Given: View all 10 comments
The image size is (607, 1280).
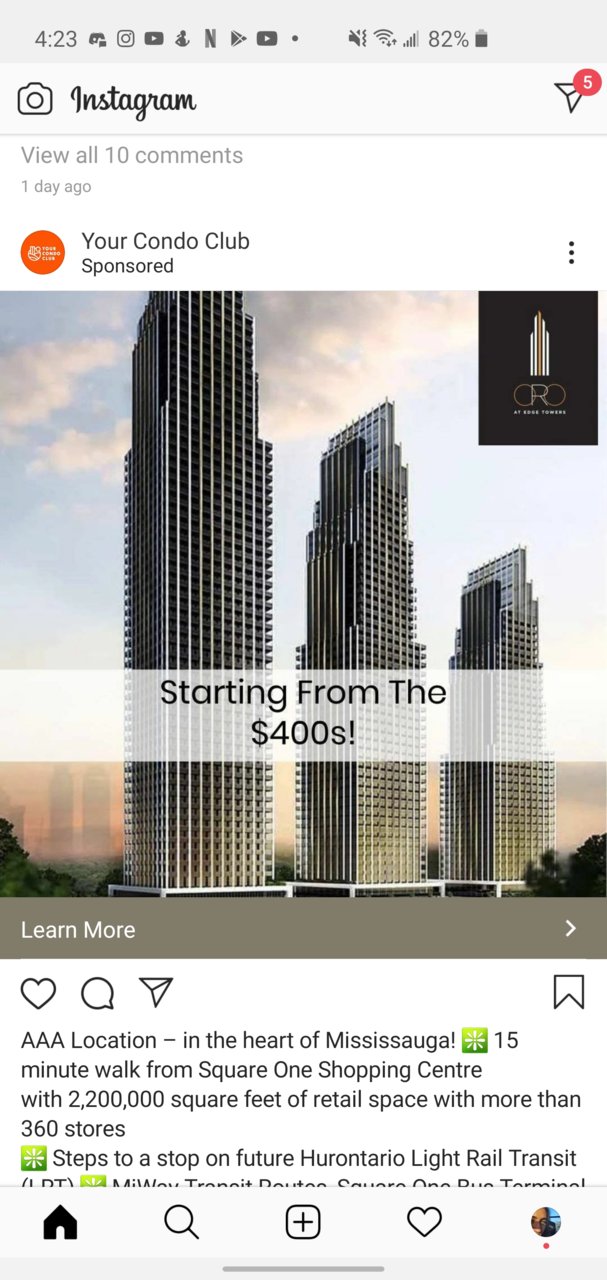Looking at the screenshot, I should (x=132, y=155).
